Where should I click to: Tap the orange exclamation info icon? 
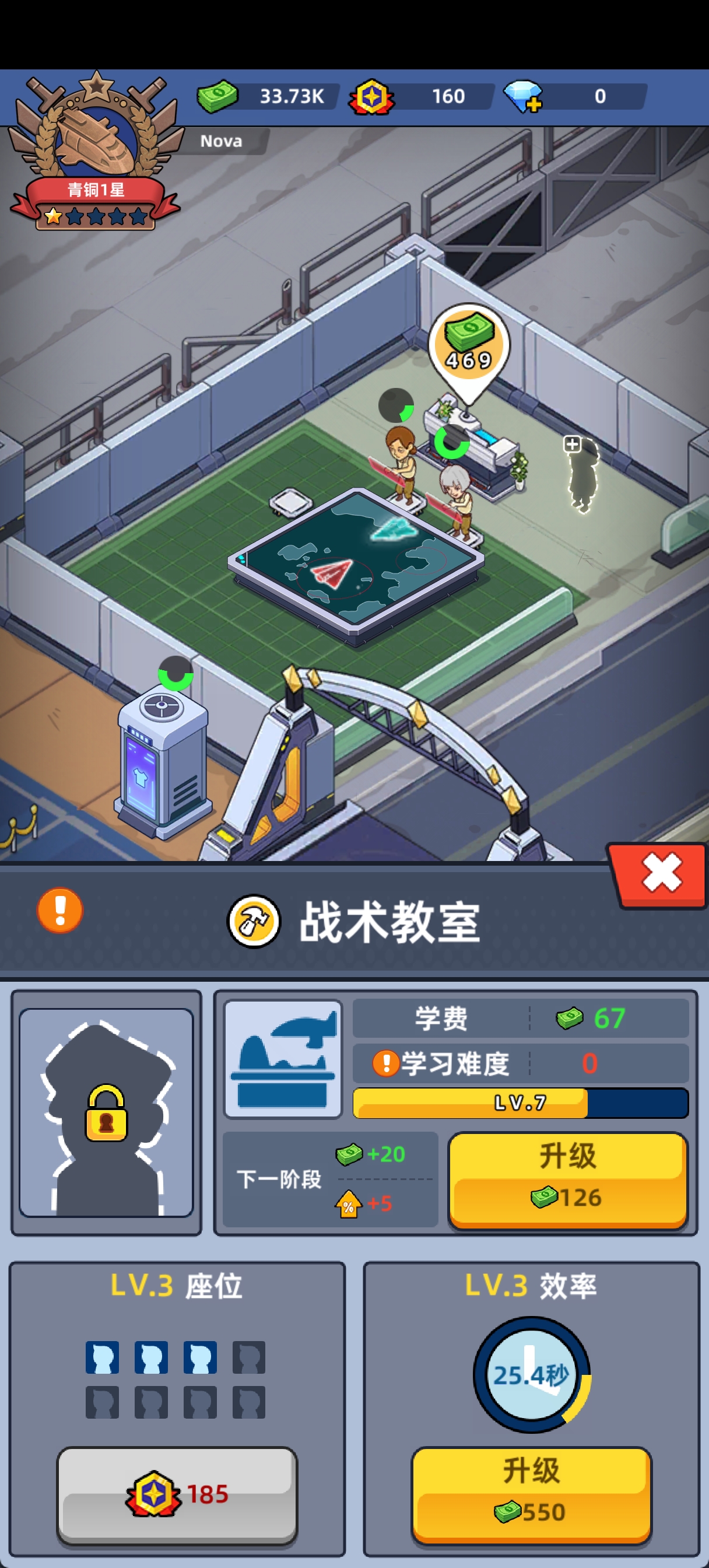59,910
